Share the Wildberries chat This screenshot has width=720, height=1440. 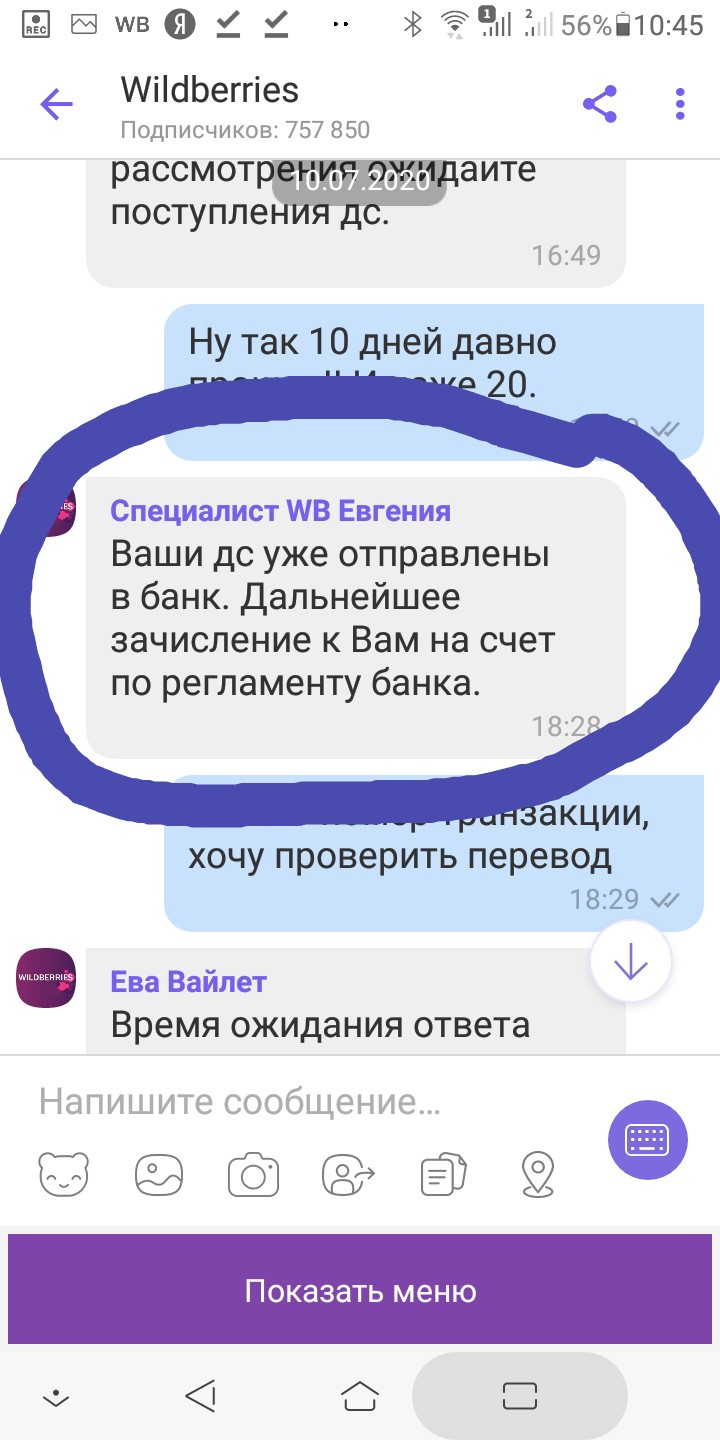600,104
